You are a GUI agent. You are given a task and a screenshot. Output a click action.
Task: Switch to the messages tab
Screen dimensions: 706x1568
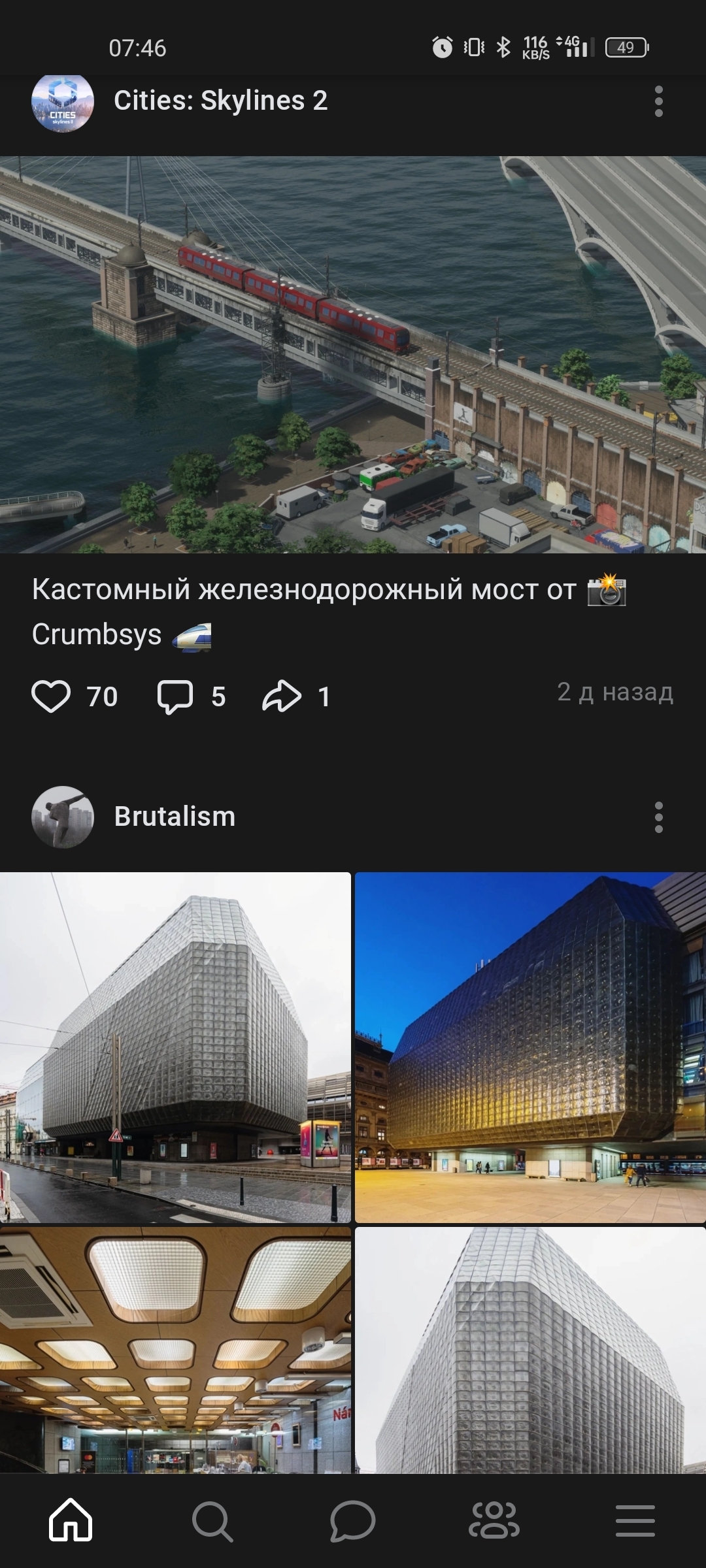tap(353, 1520)
